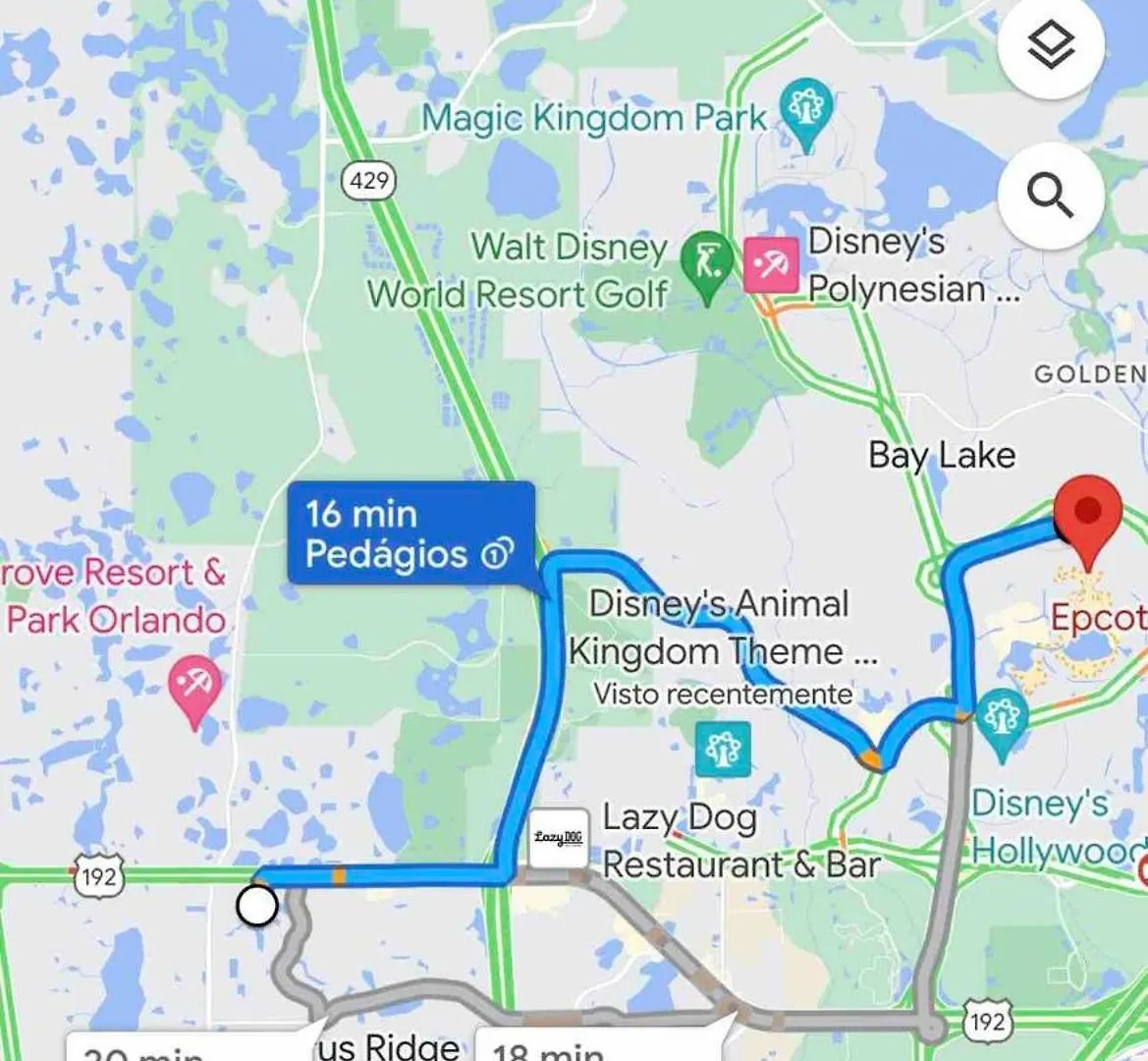The height and width of the screenshot is (1061, 1148).
Task: Open the map layers button
Action: coord(1051,45)
